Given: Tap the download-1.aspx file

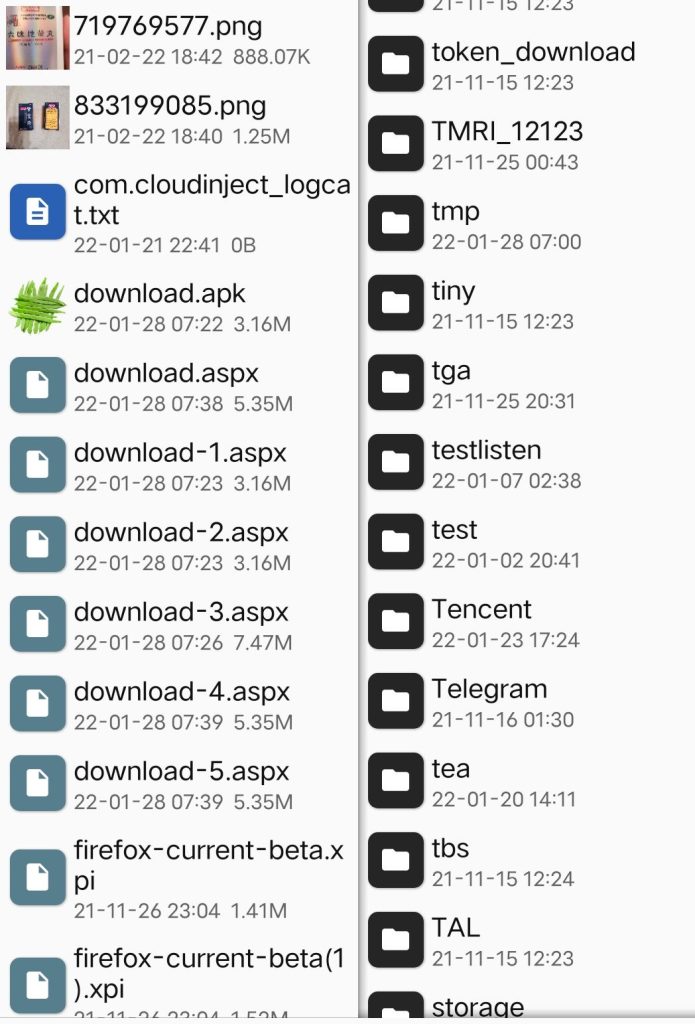Looking at the screenshot, I should click(x=180, y=466).
